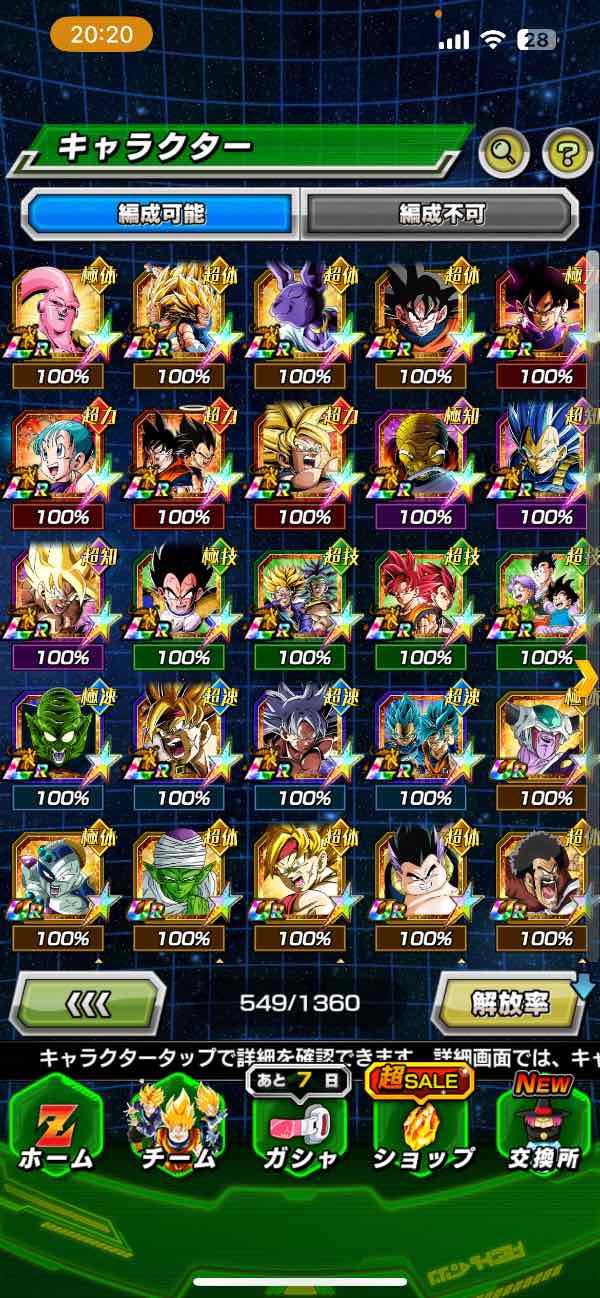This screenshot has height=1298, width=600.
Task: Open the turbaned Piccolo character card
Action: pos(183,877)
